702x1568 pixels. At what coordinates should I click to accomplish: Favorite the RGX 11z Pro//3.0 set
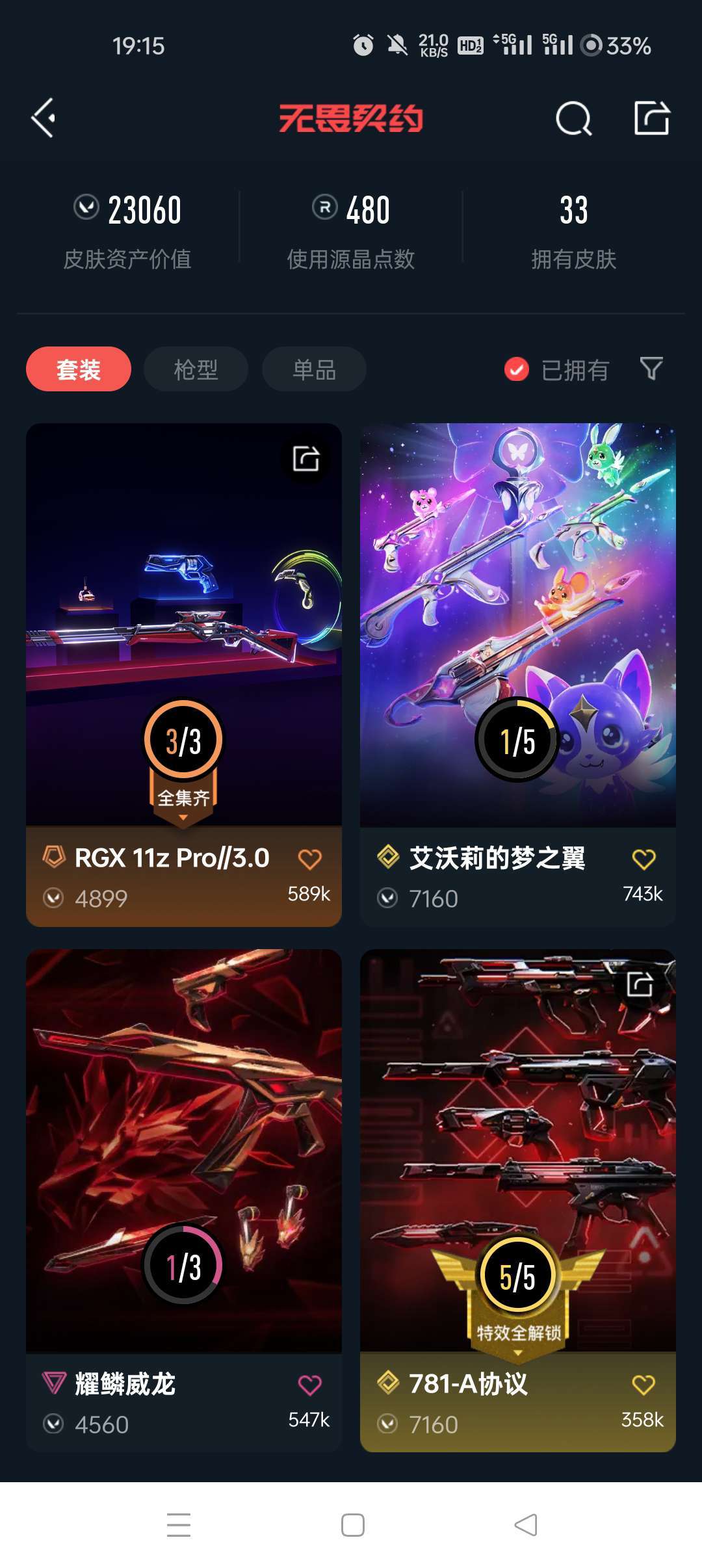pyautogui.click(x=311, y=858)
